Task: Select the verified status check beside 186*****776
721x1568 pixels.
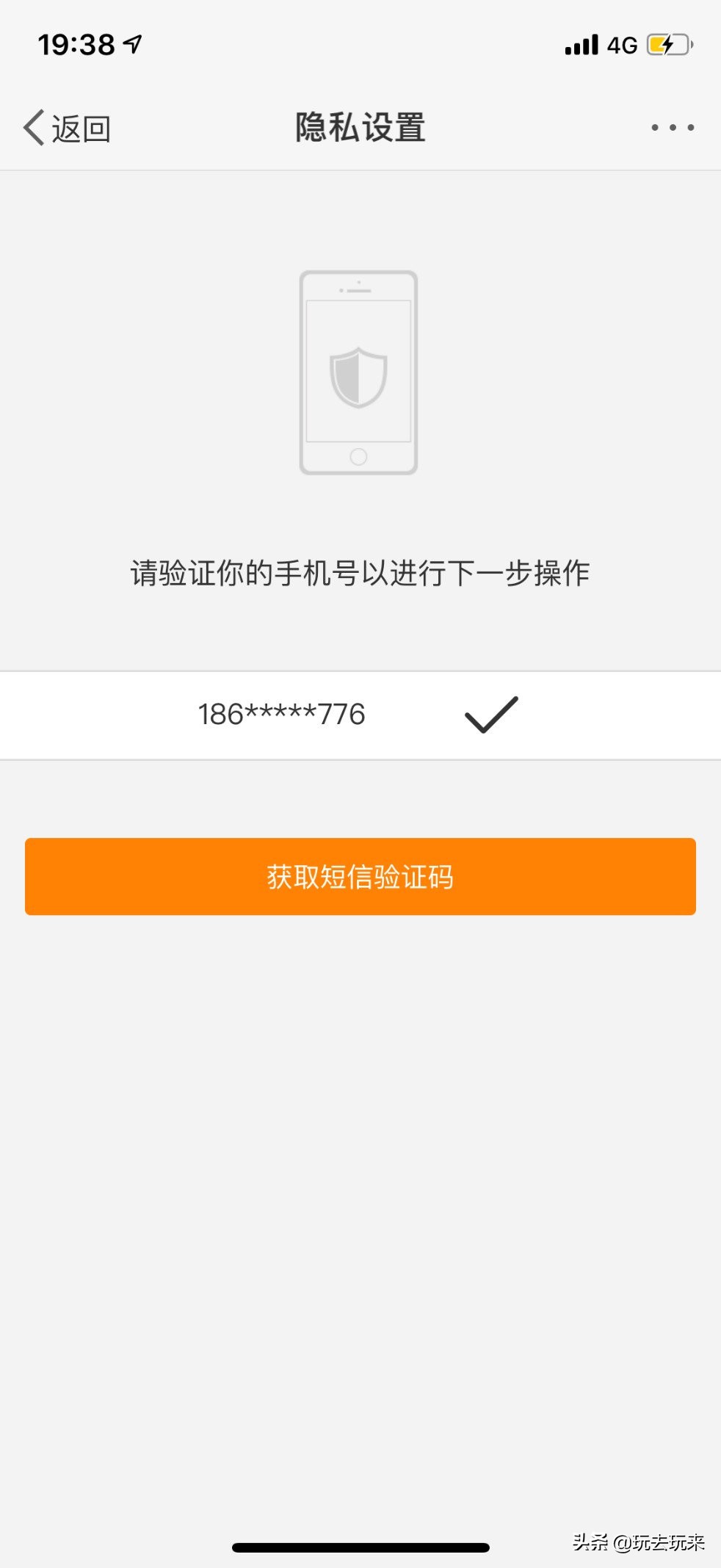Action: (492, 714)
